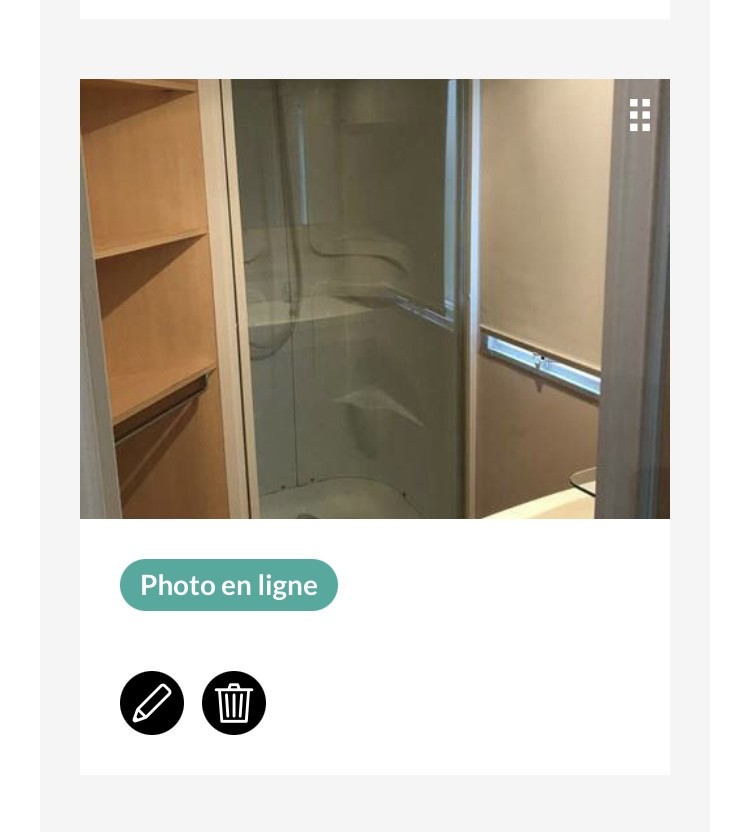Open the shower photo
The height and width of the screenshot is (832, 750).
[x=374, y=300]
